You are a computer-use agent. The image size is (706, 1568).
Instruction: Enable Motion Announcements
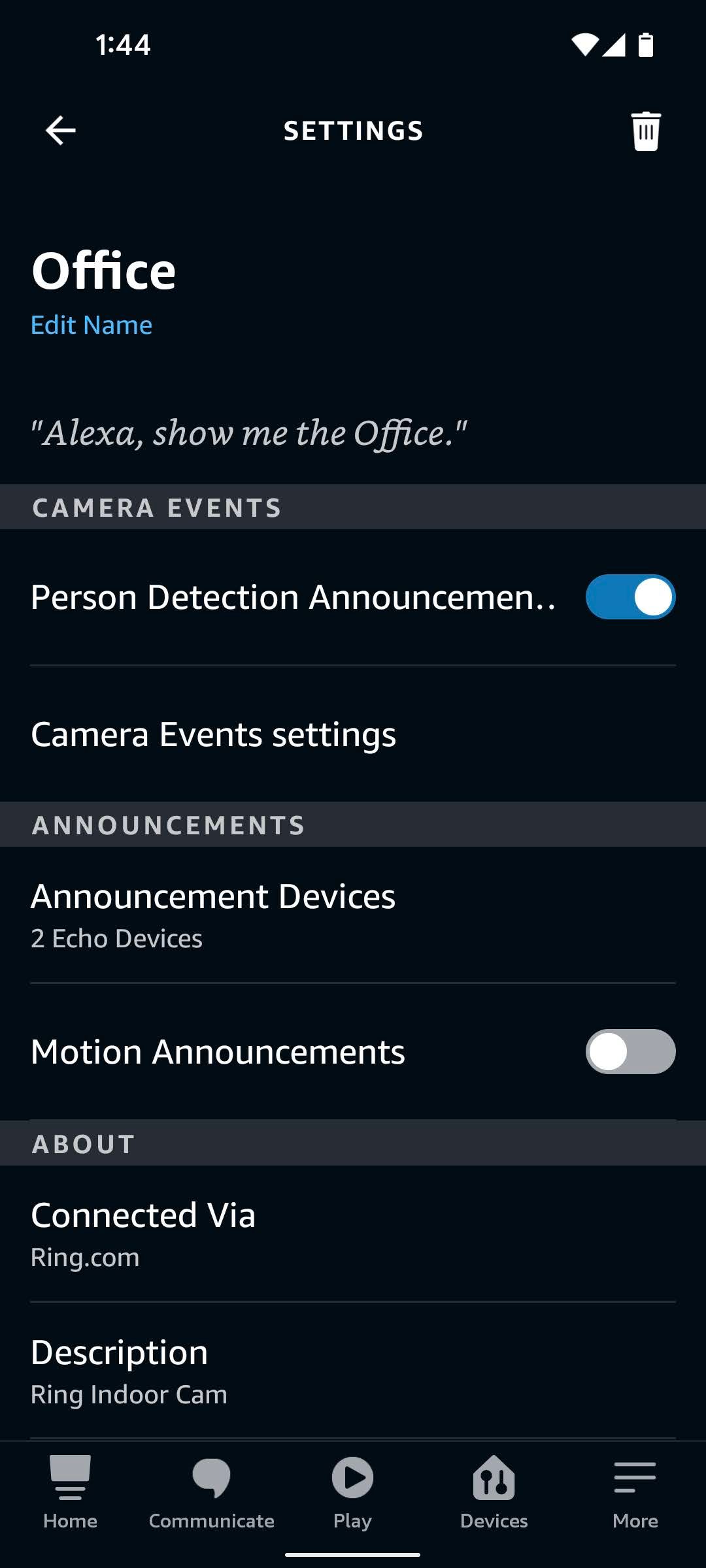(630, 1052)
